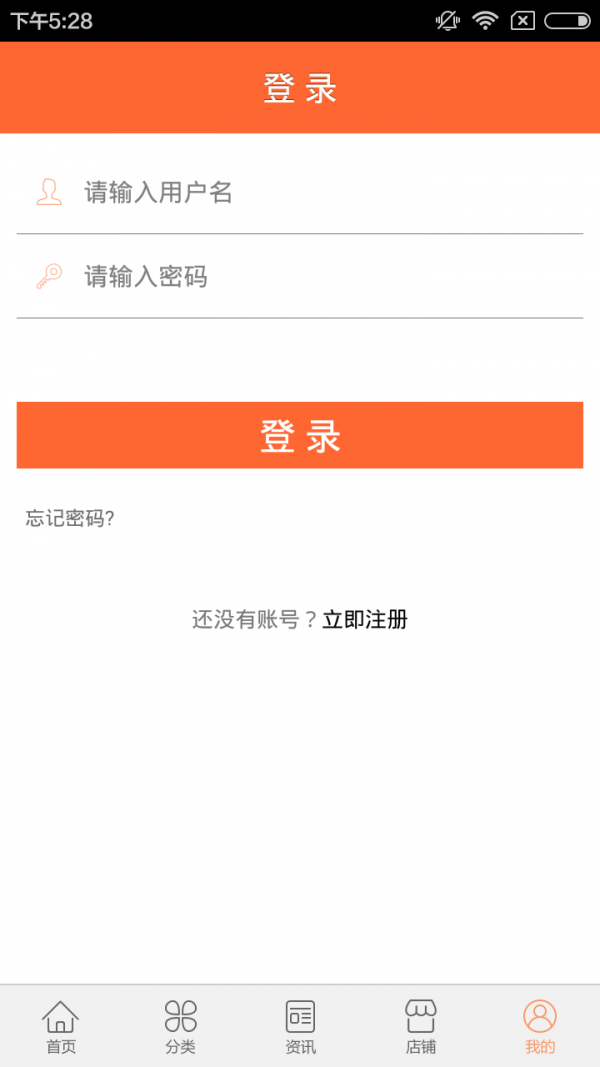Select the 我的 tab
The height and width of the screenshot is (1067, 600).
pyautogui.click(x=540, y=1027)
